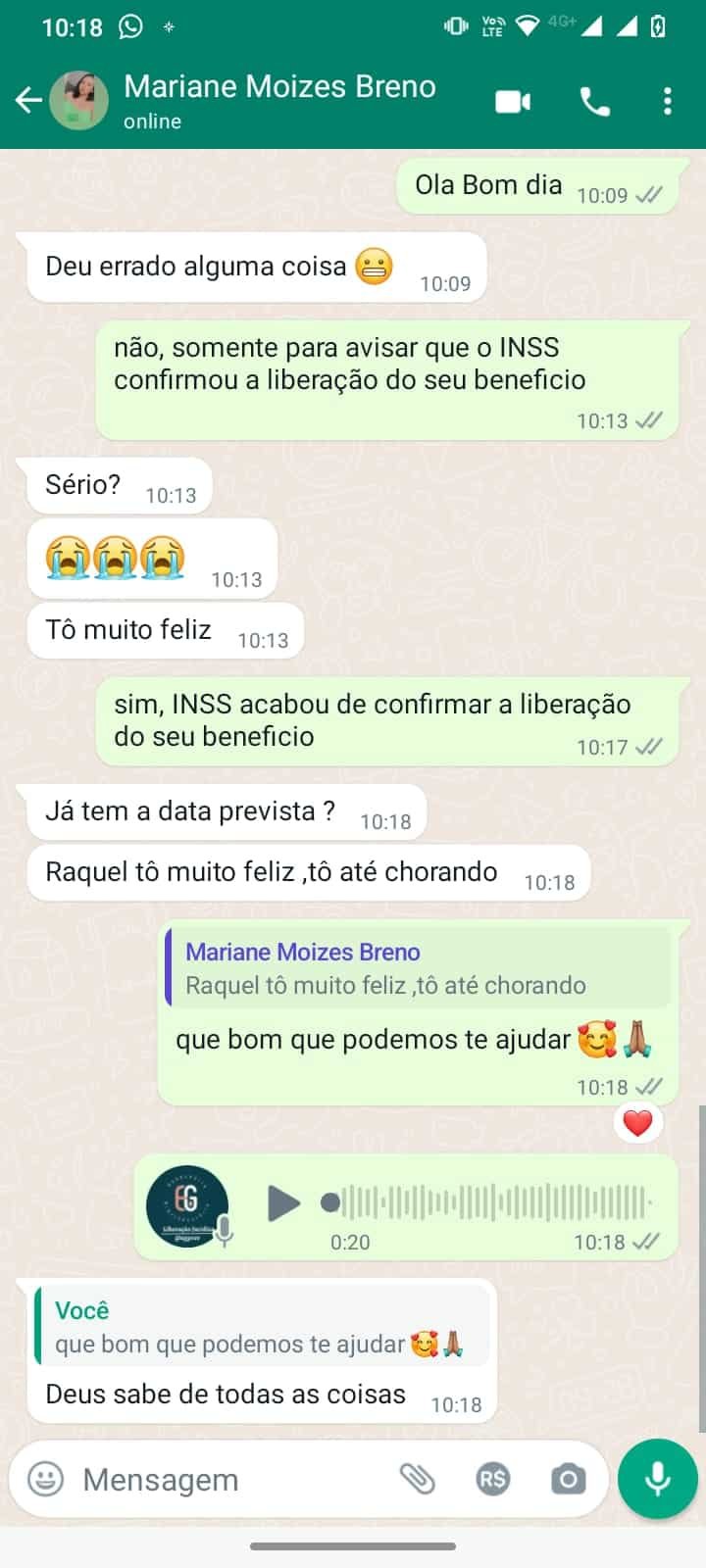Play the 0:20 voice message
This screenshot has height=1568, width=706.
click(x=284, y=1202)
